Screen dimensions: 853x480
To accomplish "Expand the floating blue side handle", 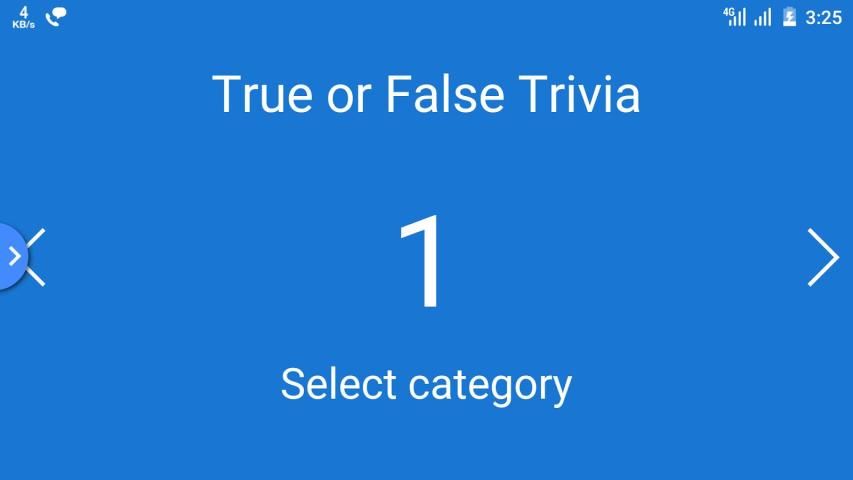I will [x=11, y=257].
